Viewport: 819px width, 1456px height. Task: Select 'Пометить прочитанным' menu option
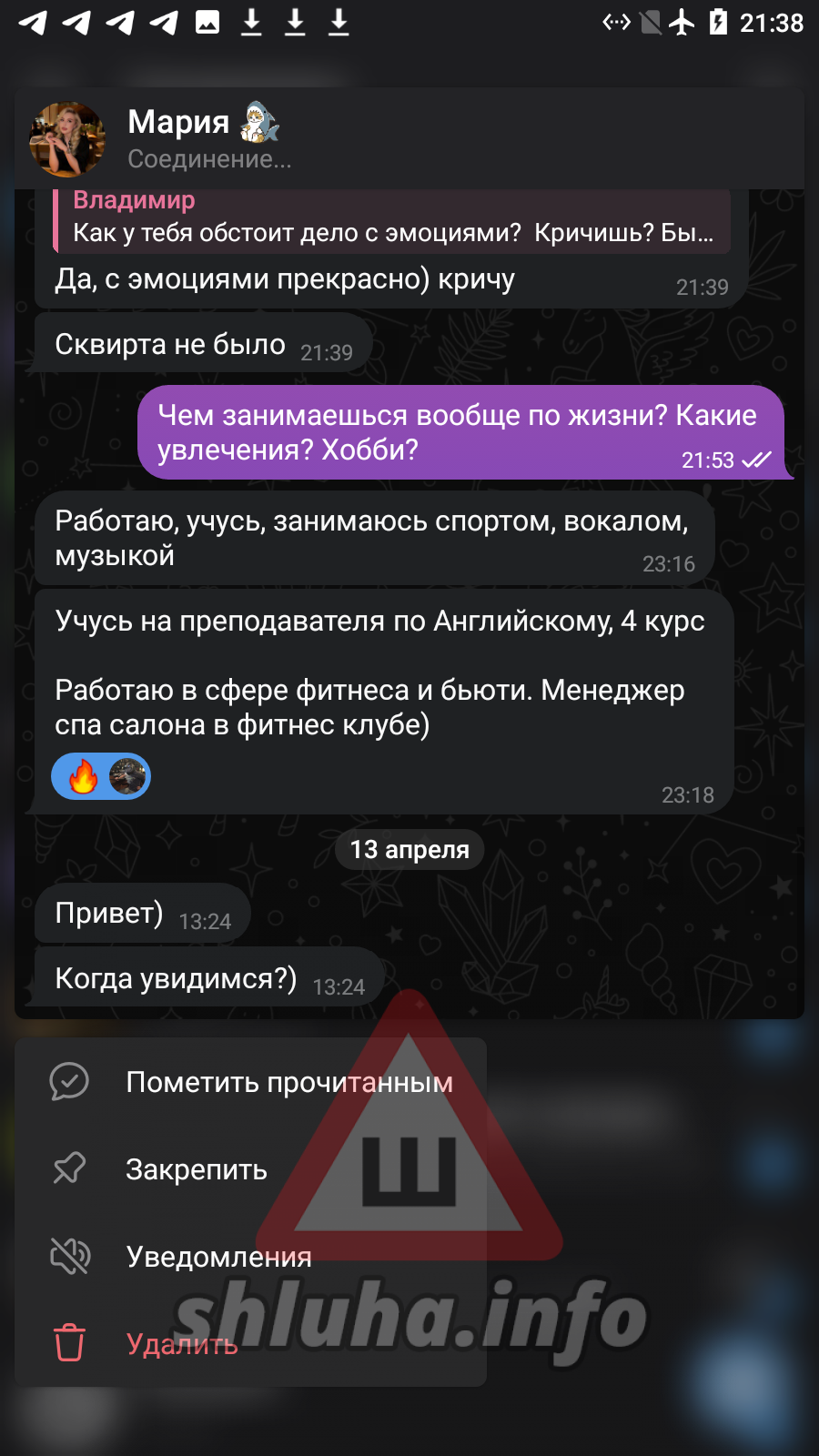(x=288, y=1082)
